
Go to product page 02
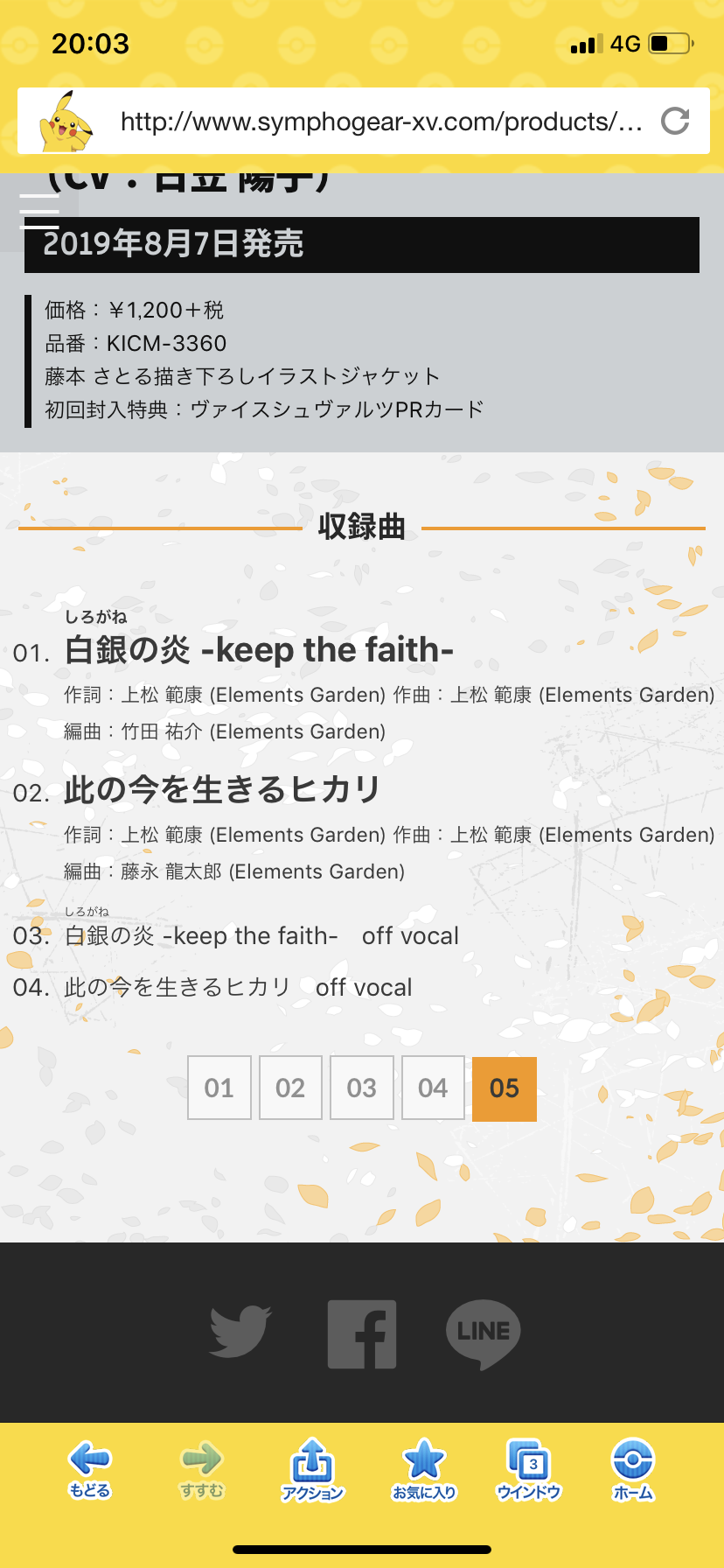290,1088
